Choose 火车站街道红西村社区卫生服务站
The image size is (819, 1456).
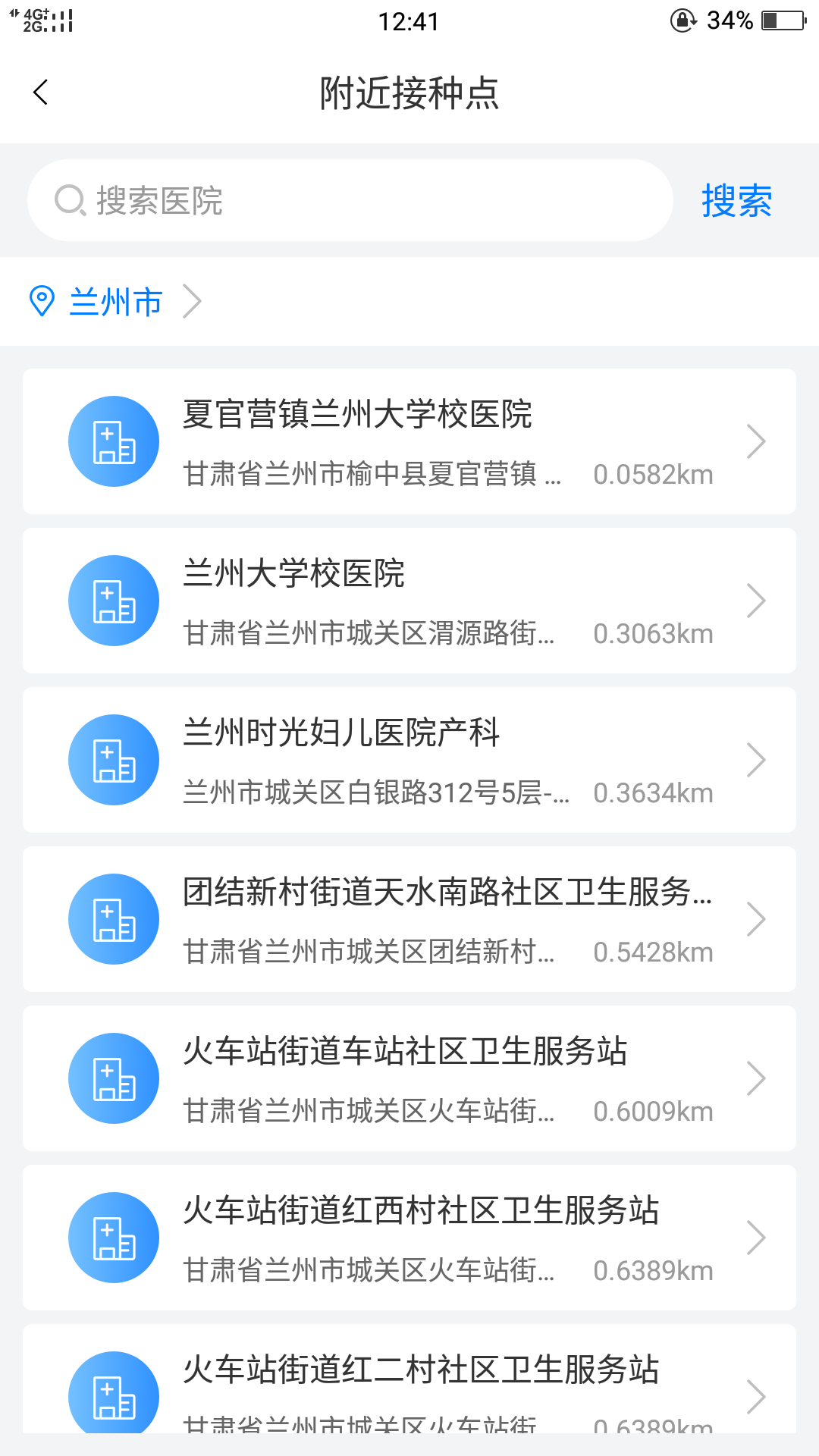click(x=409, y=1238)
